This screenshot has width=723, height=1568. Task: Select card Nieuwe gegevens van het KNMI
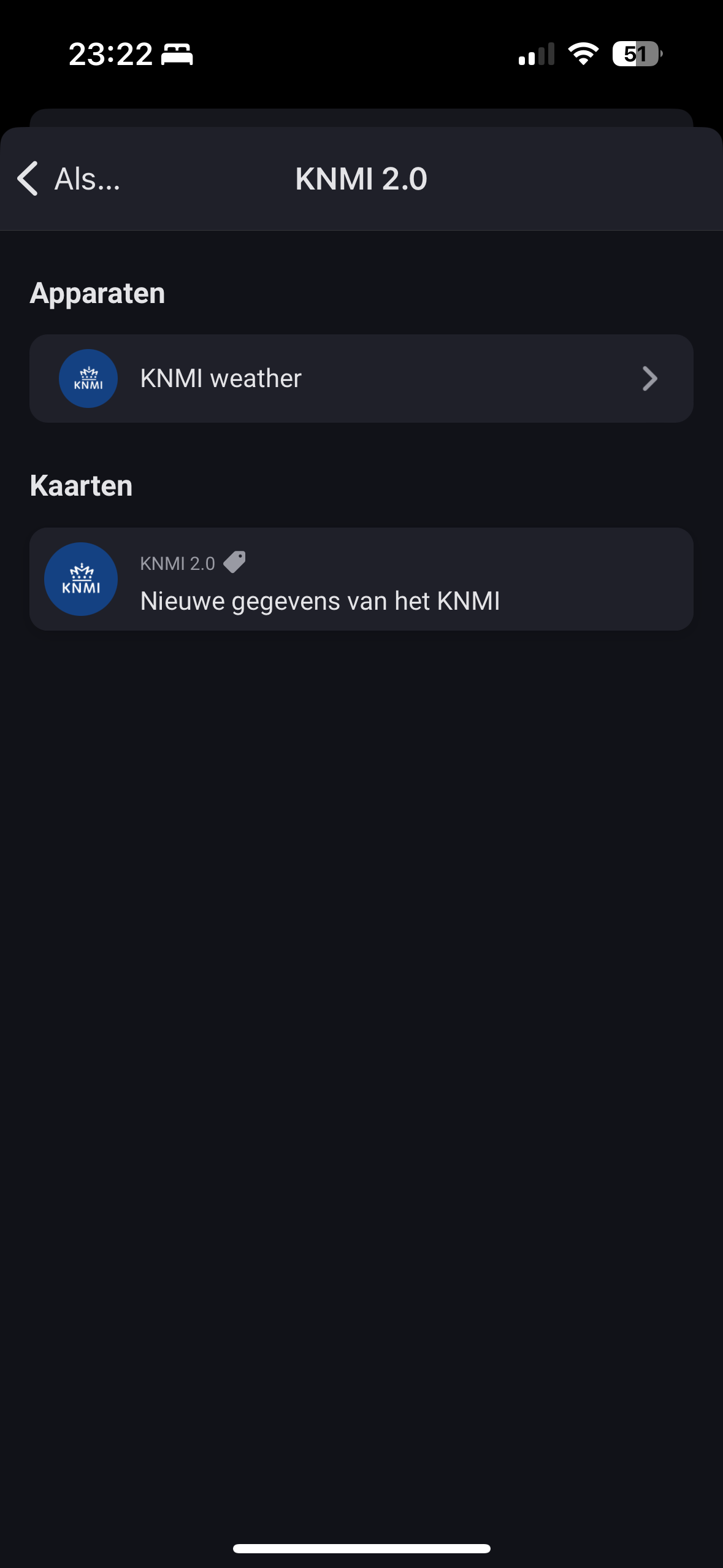[x=361, y=580]
